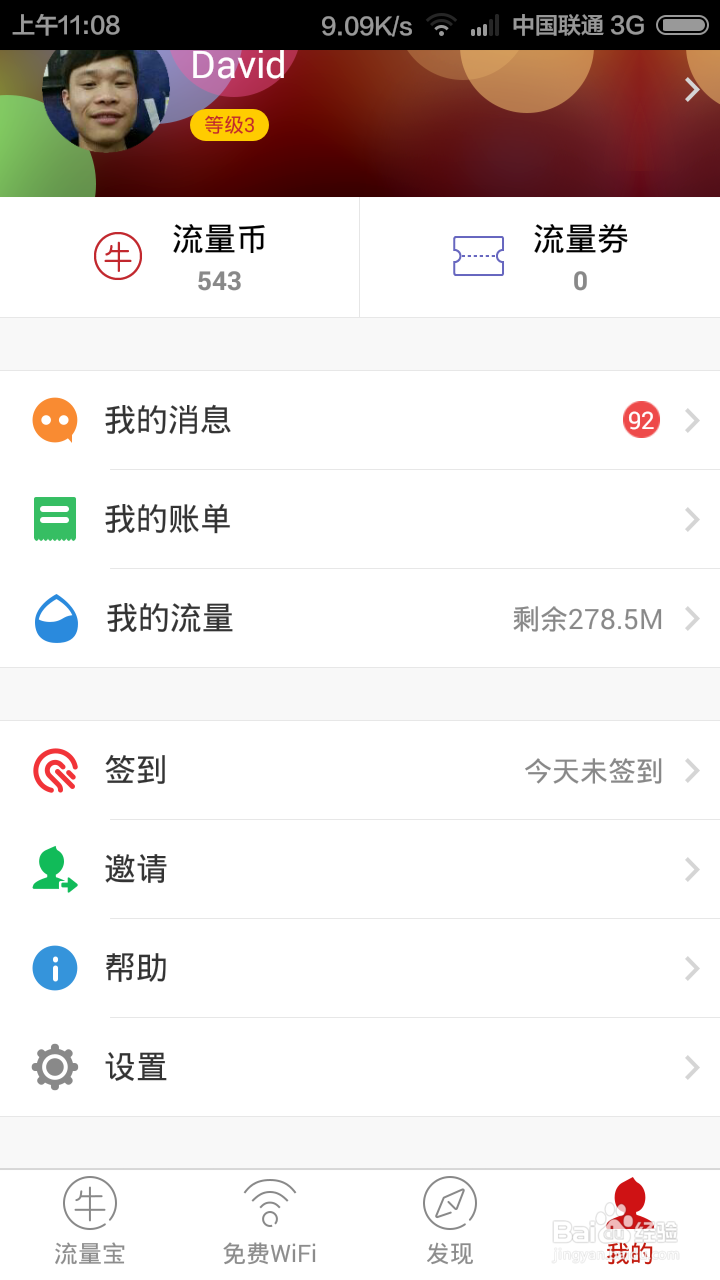This screenshot has width=720, height=1280.
Task: Tap the blue water-drop 我的流量 icon
Action: click(x=54, y=619)
